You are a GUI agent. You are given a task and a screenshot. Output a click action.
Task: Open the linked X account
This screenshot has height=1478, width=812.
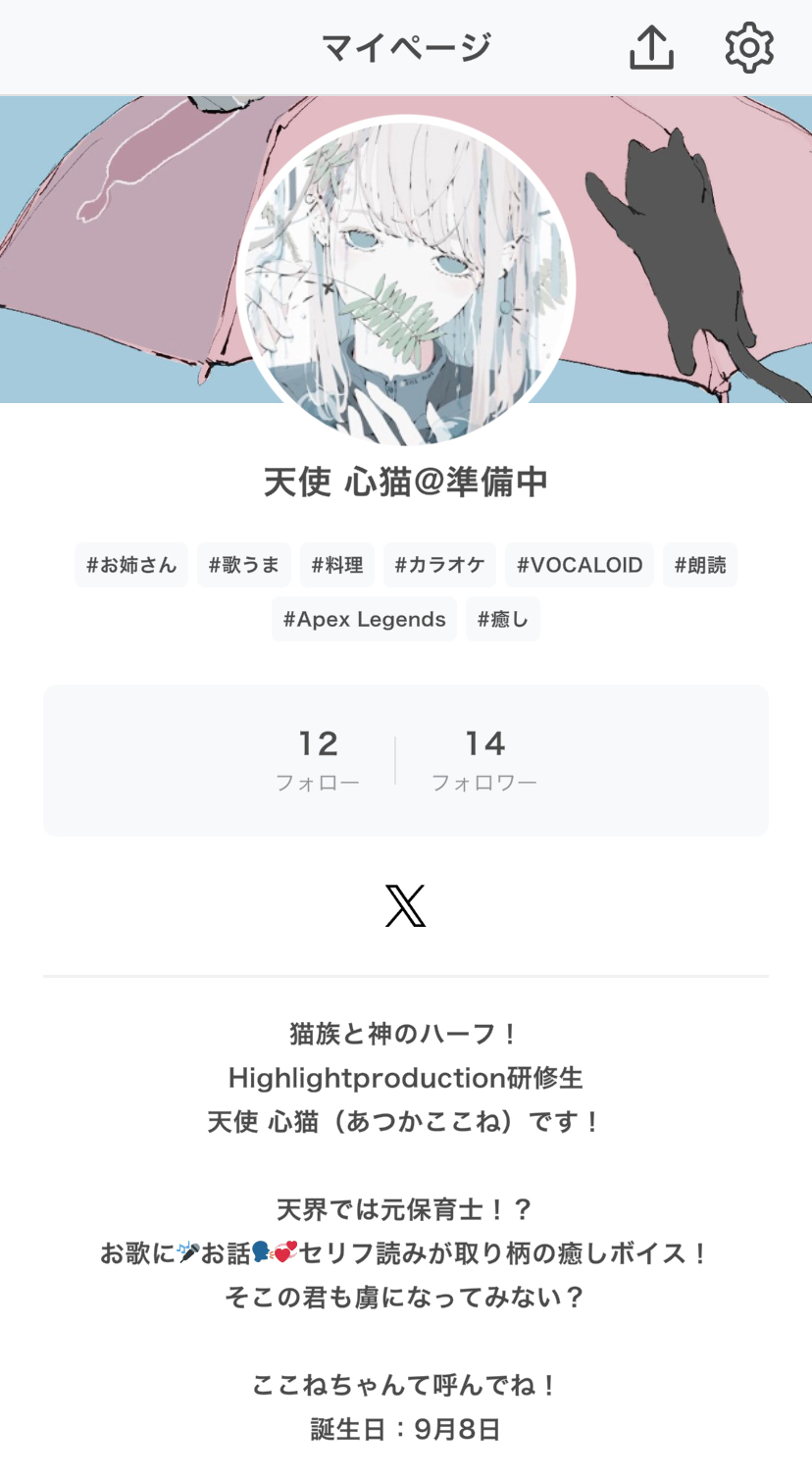tap(406, 905)
